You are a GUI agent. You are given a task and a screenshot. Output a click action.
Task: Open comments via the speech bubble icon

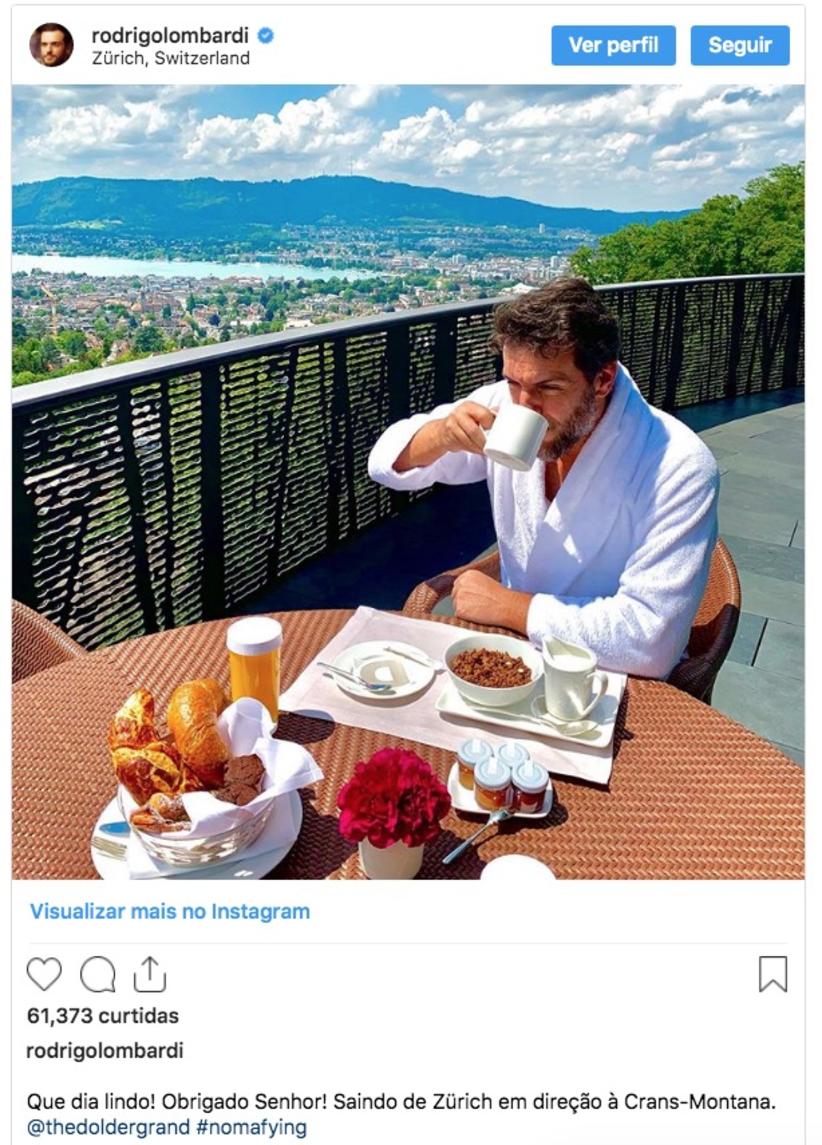[98, 974]
